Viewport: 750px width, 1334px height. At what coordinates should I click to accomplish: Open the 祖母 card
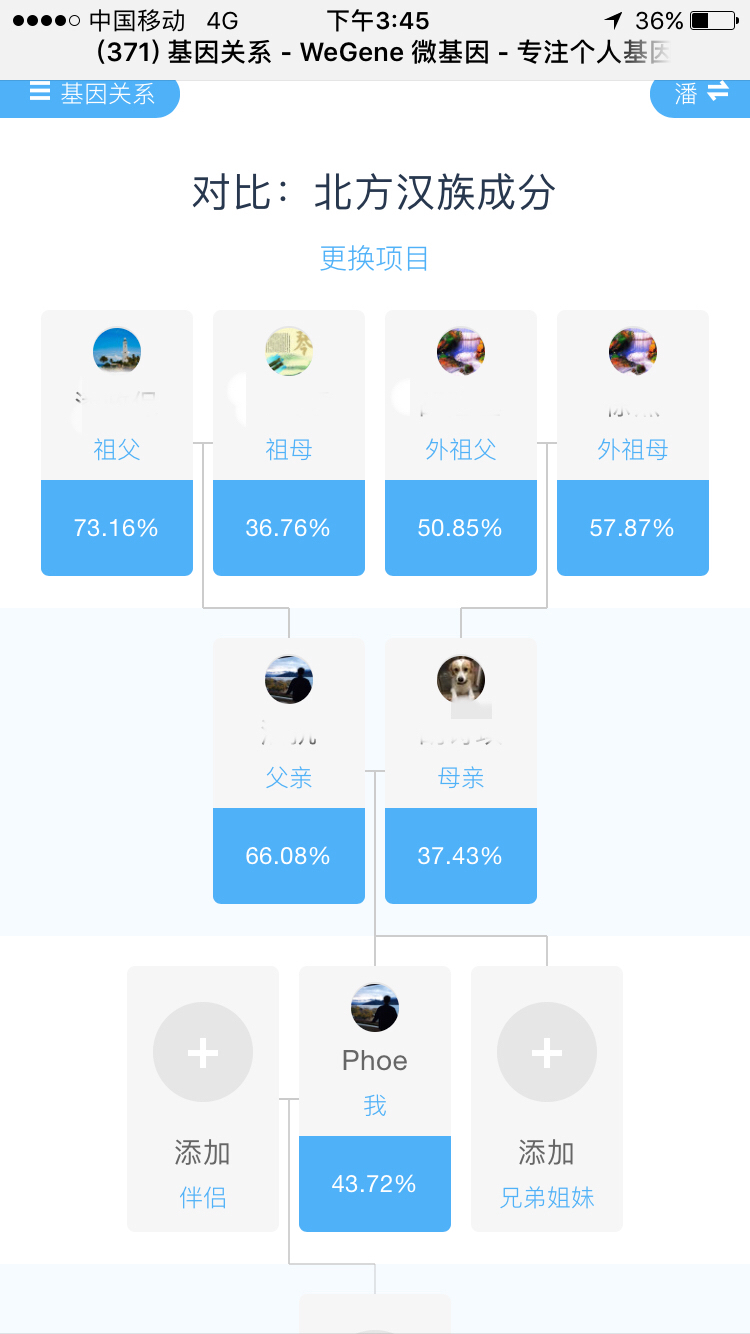289,443
